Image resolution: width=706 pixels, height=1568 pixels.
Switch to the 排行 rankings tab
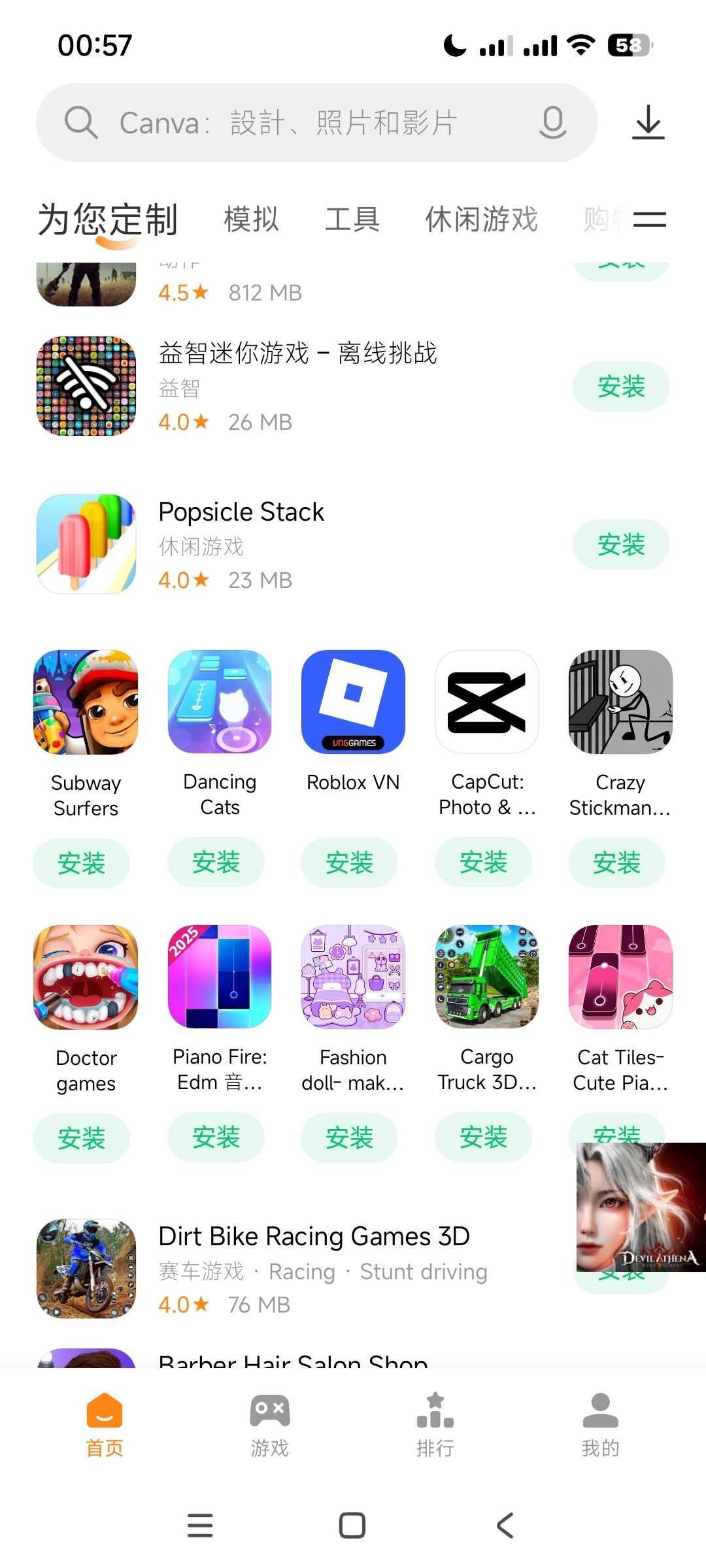click(435, 1426)
